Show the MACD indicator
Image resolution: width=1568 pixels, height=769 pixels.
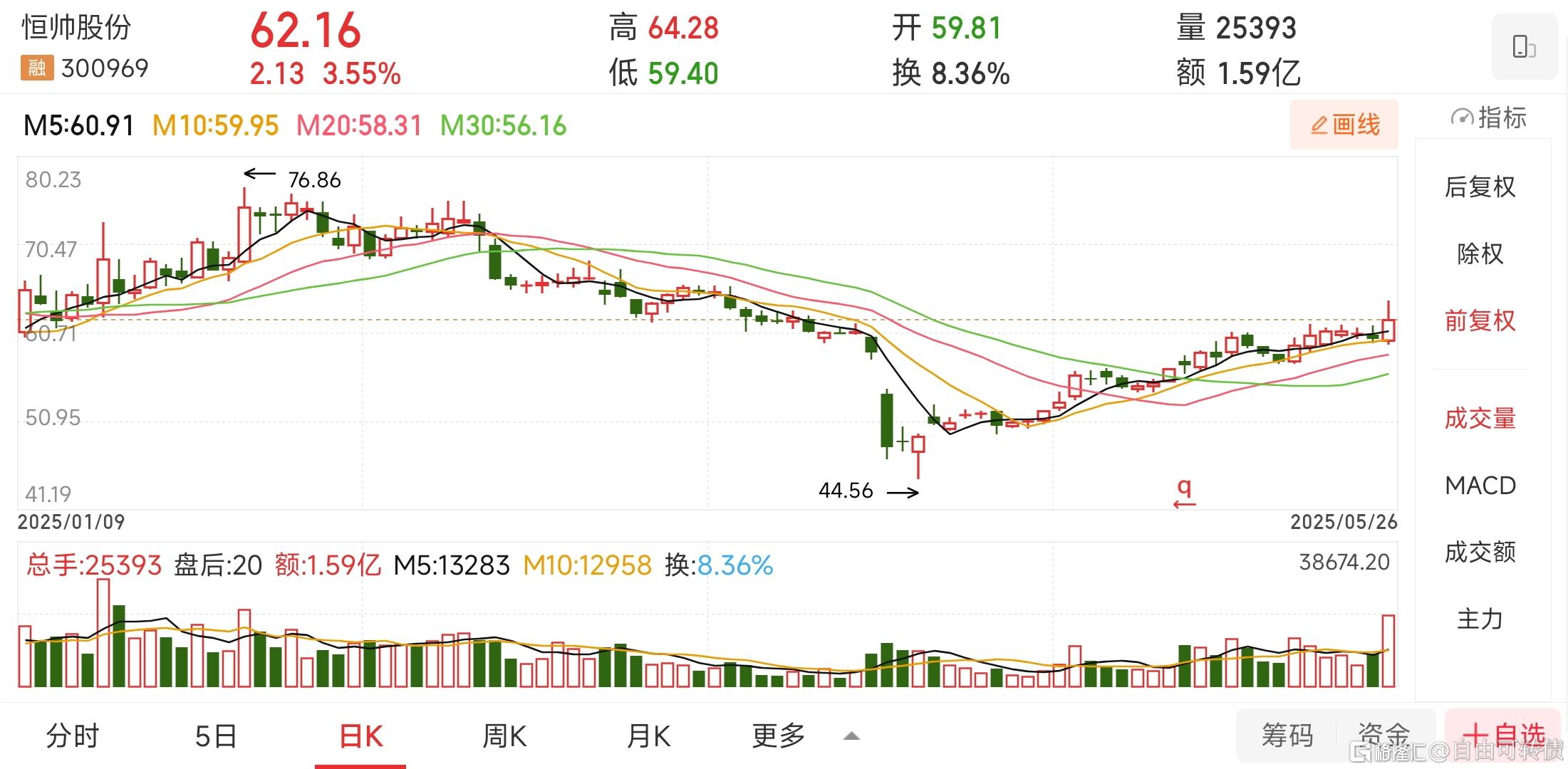pos(1480,486)
